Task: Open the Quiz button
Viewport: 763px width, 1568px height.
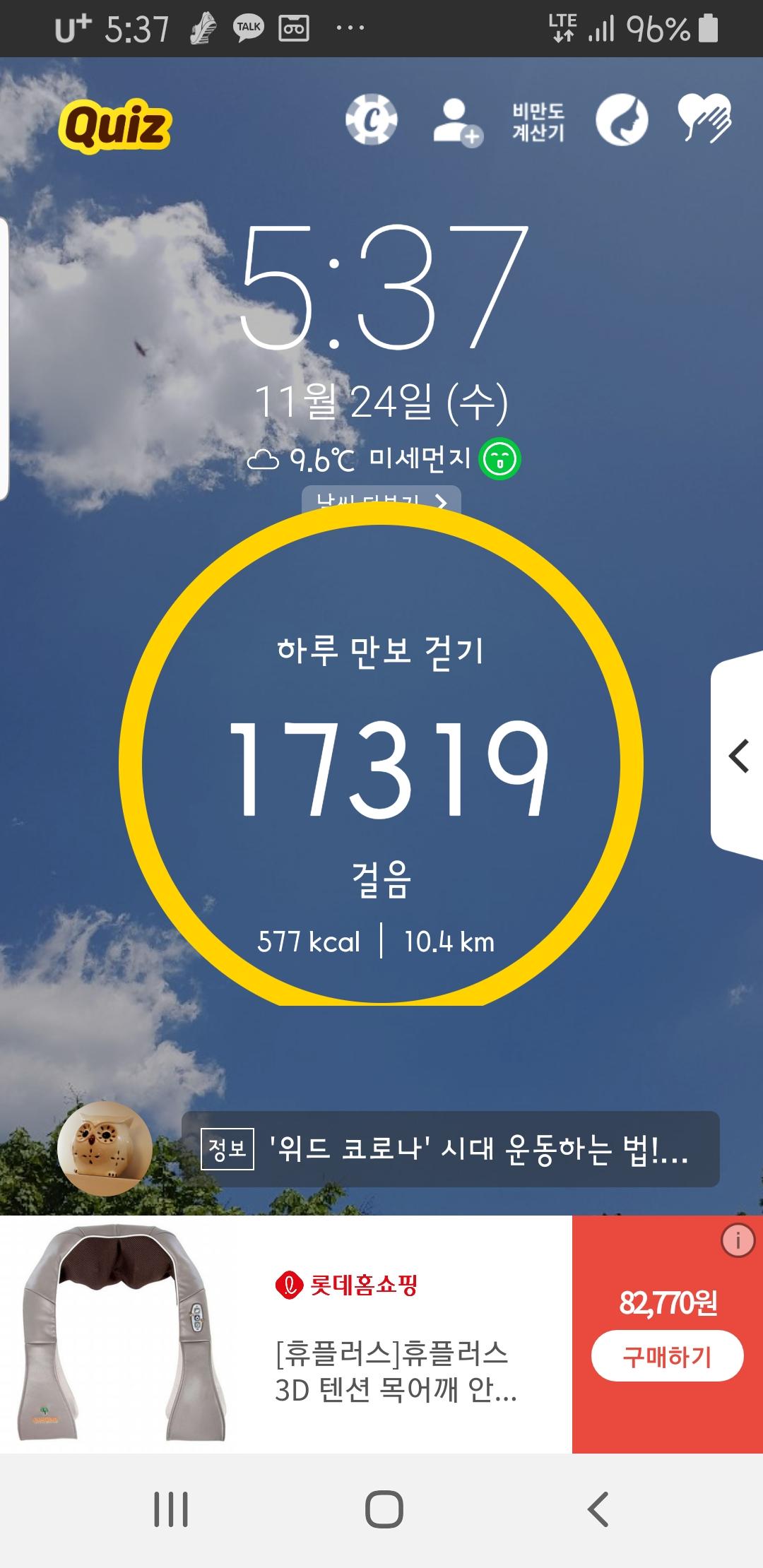Action: [x=115, y=126]
